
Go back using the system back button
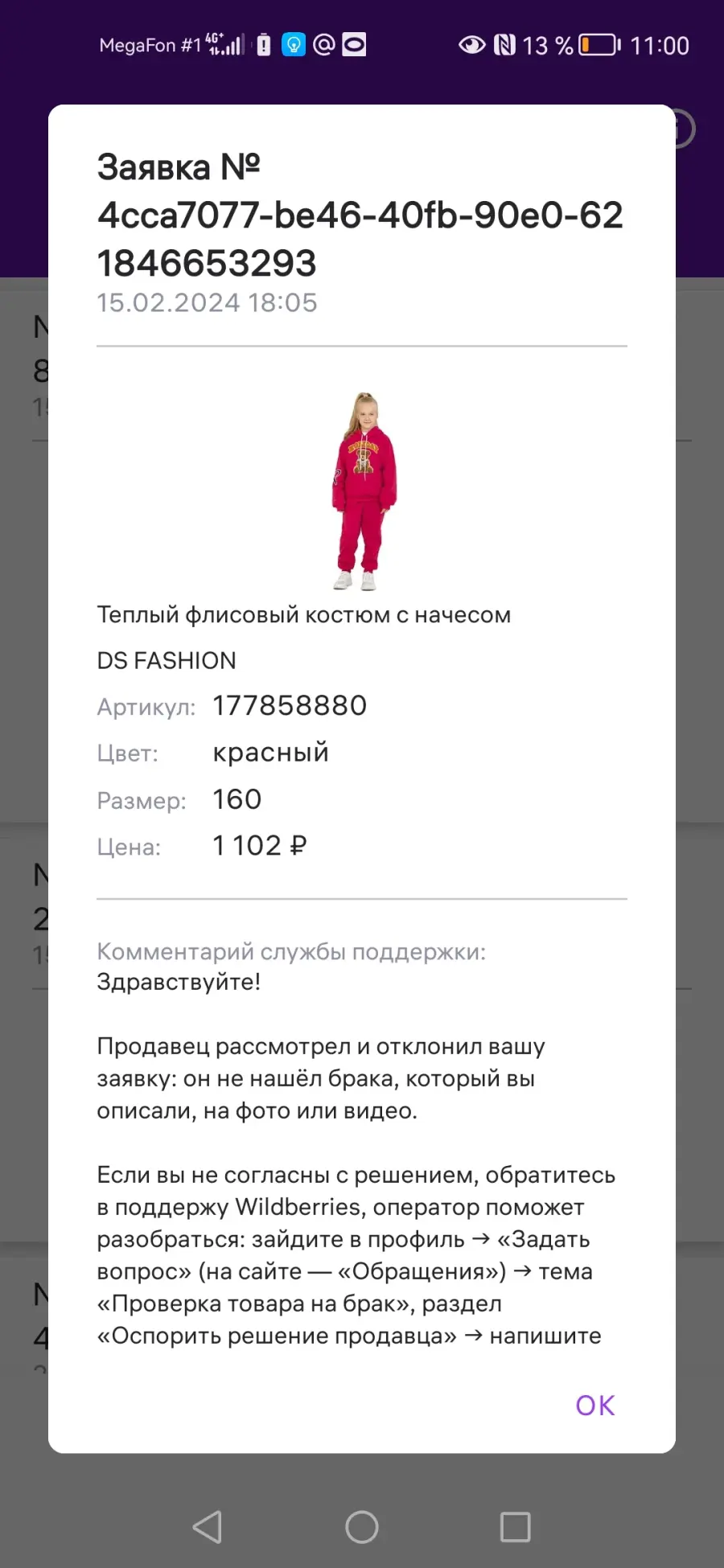[x=208, y=1527]
